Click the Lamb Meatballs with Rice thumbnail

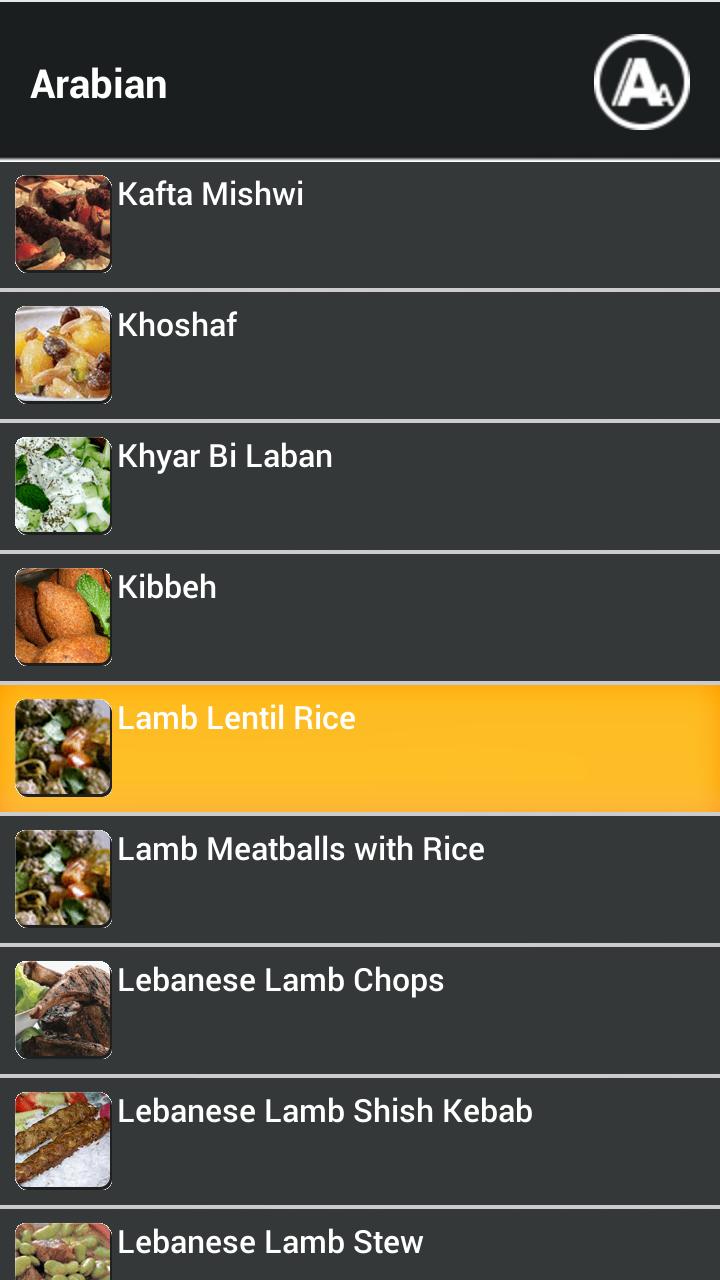[63, 878]
